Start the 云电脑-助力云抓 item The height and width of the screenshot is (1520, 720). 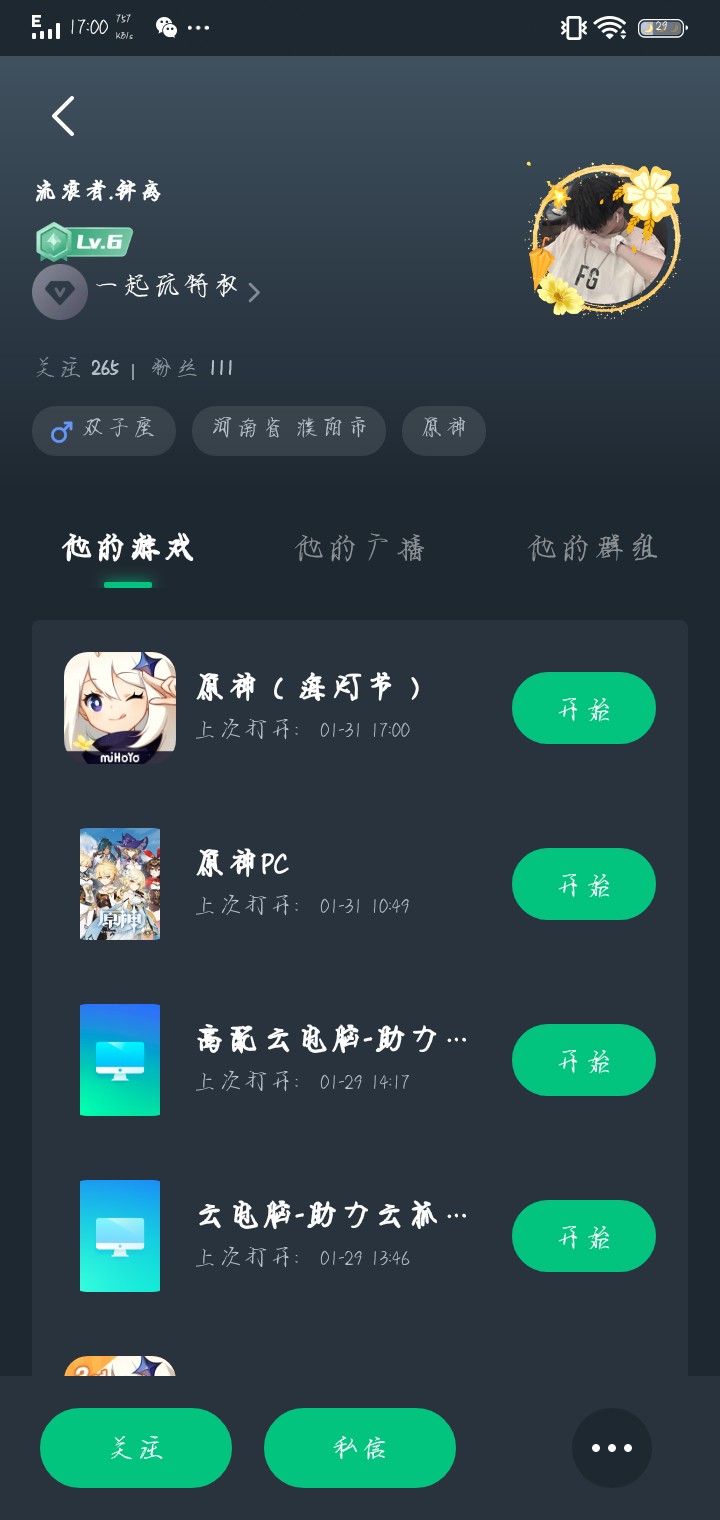584,1236
